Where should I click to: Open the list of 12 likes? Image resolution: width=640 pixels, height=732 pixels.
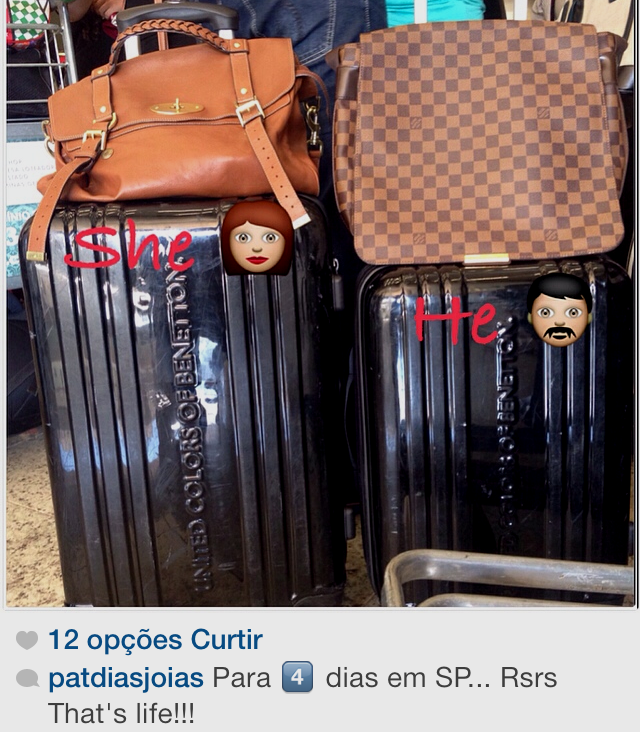[x=155, y=640]
